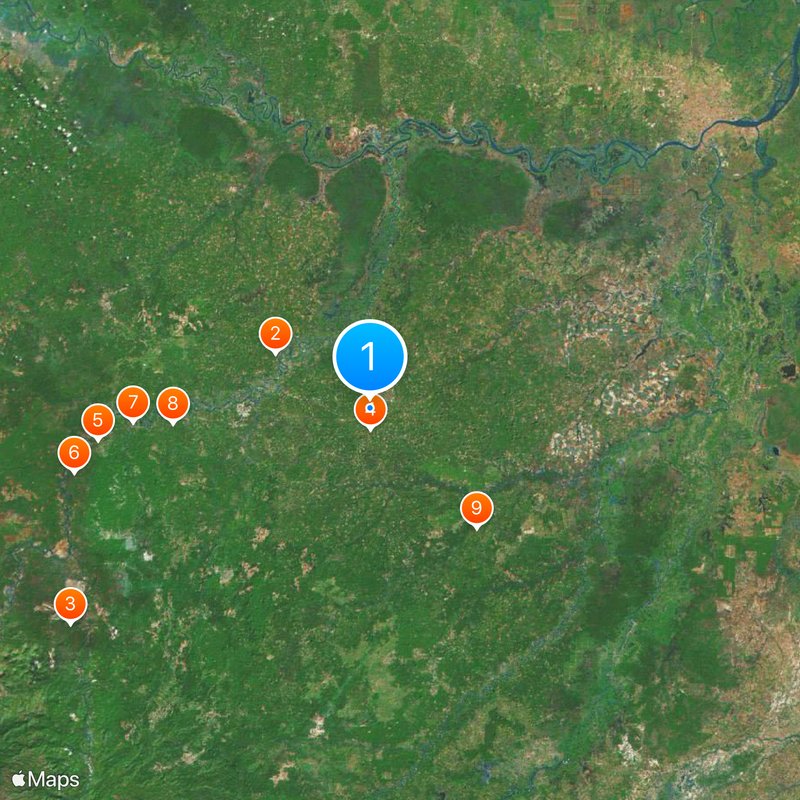This screenshot has height=800, width=800.
Task: Open the location pin numbered 8
Action: [x=173, y=403]
